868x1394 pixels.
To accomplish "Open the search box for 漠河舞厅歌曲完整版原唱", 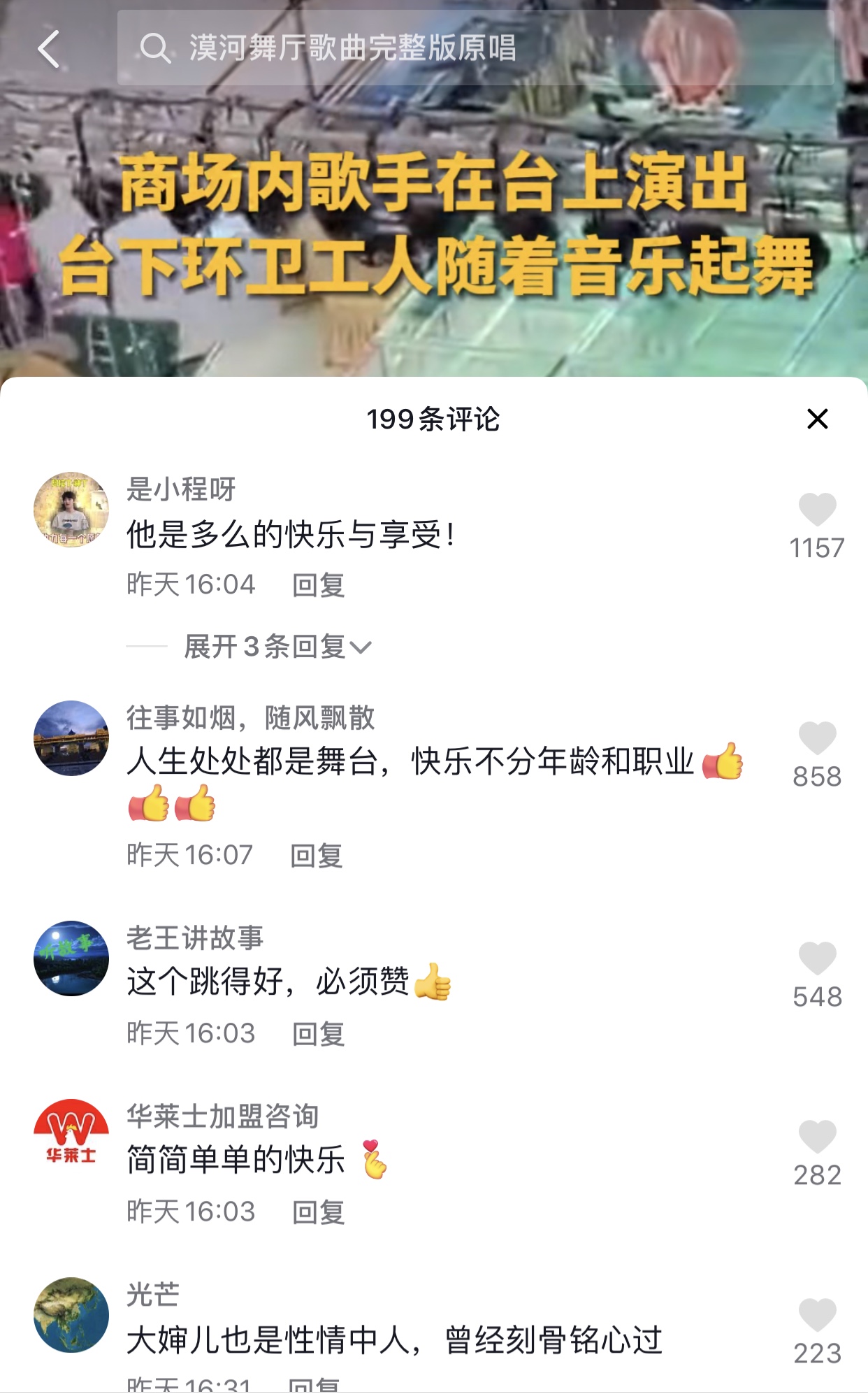I will (475, 48).
